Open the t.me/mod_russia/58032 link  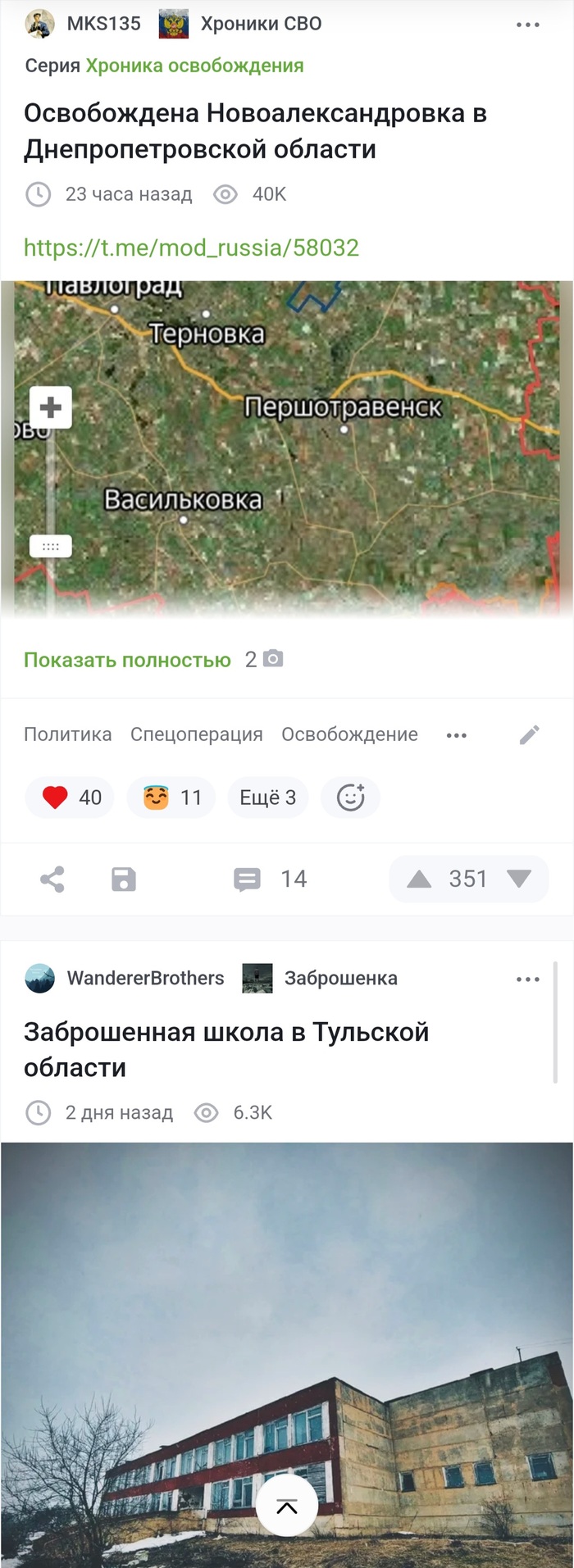coord(191,248)
